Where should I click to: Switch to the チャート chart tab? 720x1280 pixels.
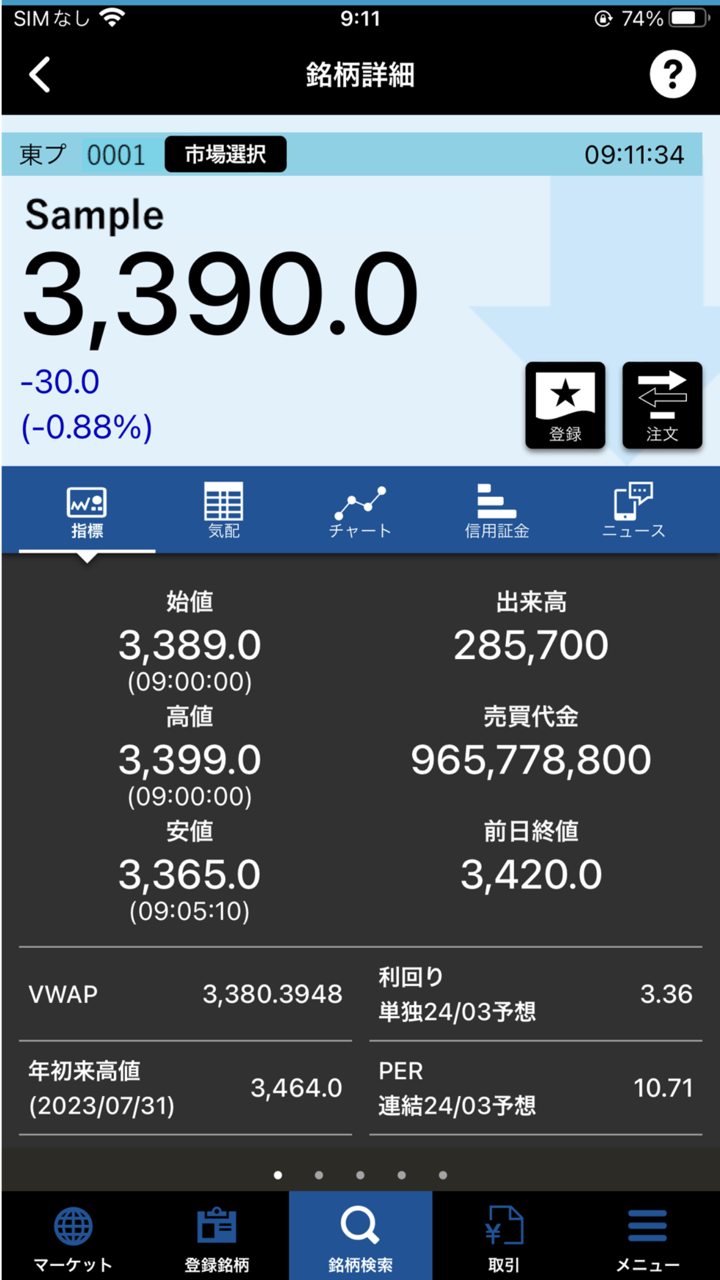tap(360, 511)
